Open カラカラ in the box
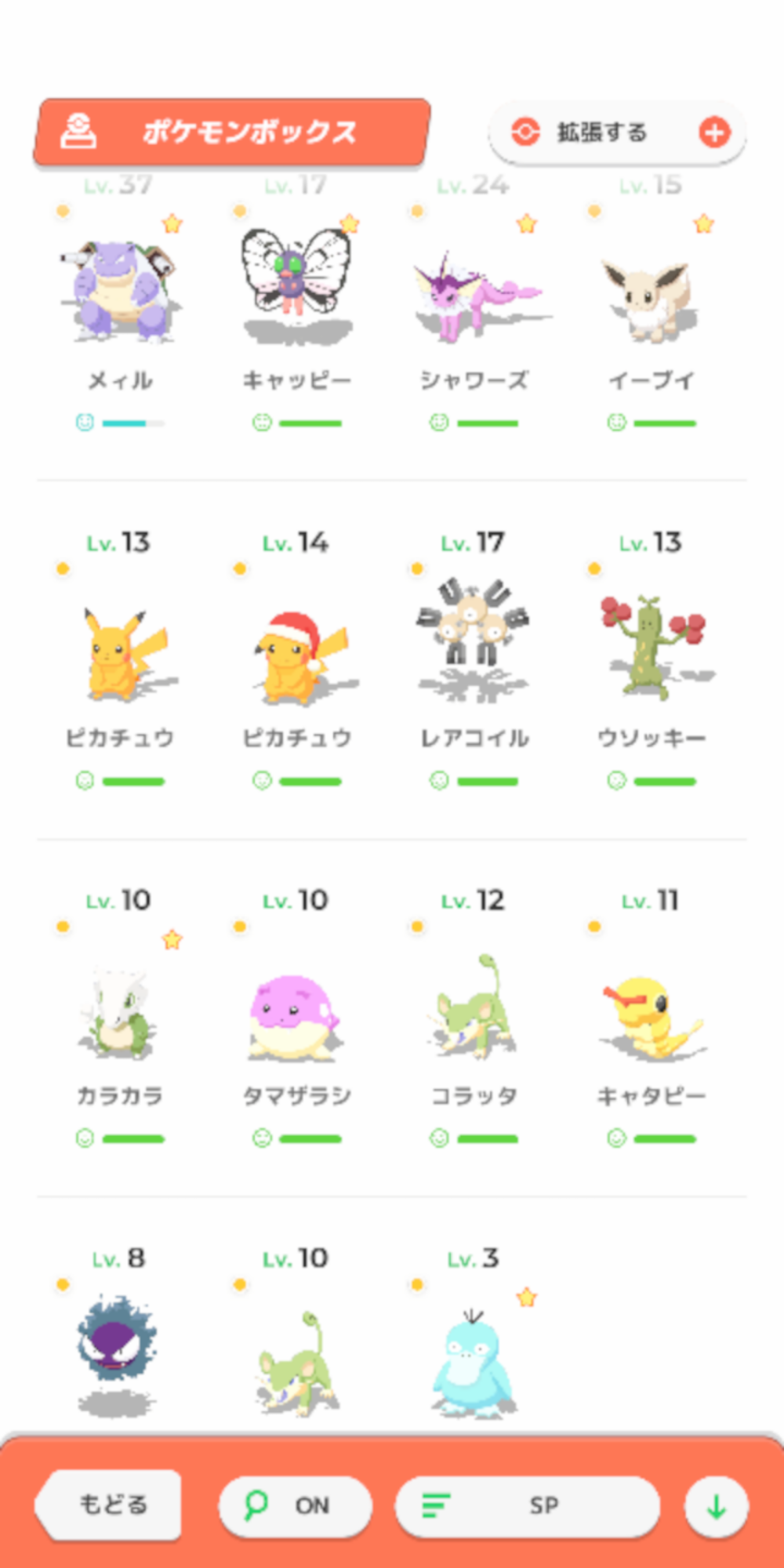This screenshot has width=784, height=1568. click(119, 1018)
